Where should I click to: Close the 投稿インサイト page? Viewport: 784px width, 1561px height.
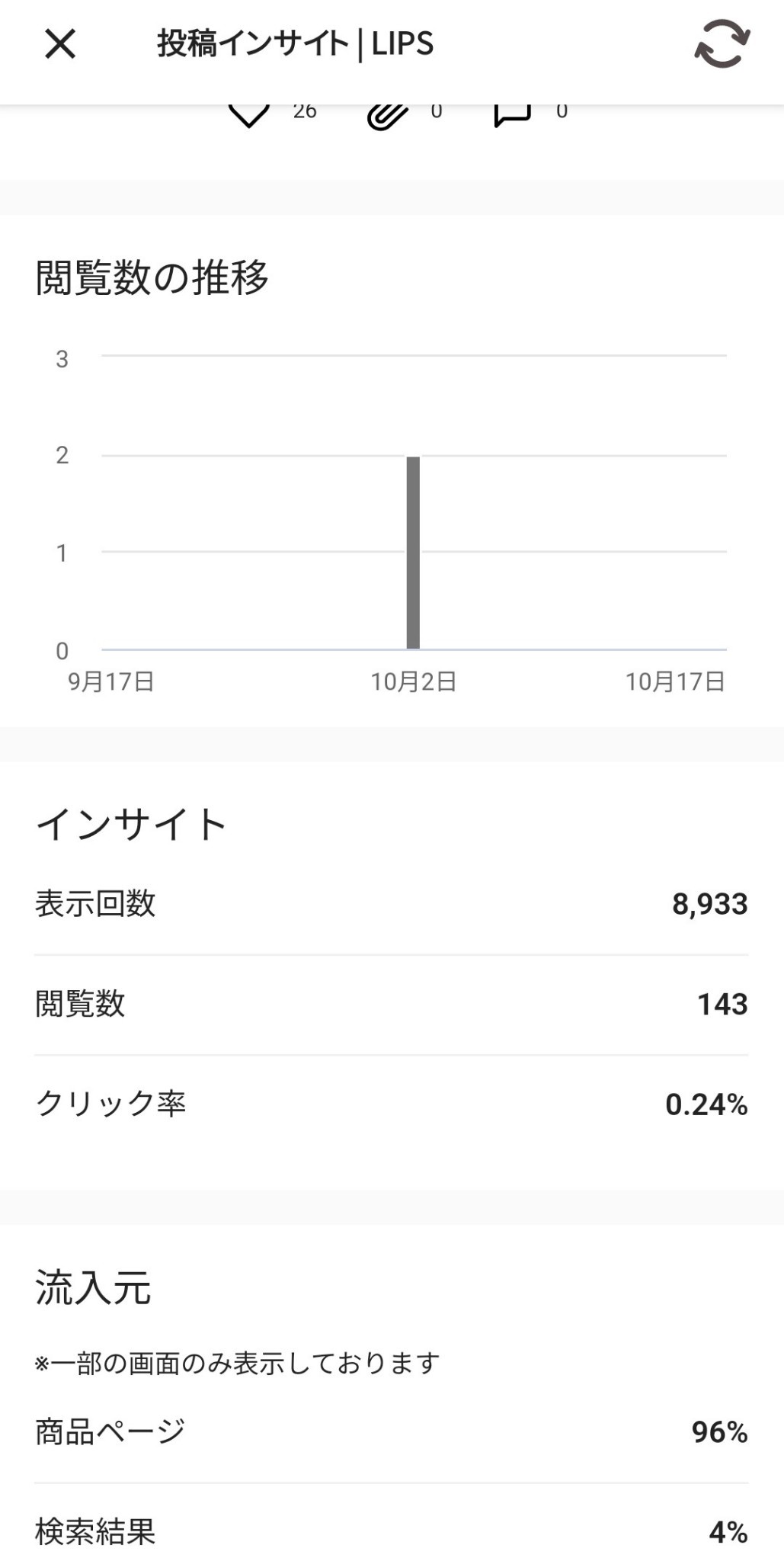[60, 44]
